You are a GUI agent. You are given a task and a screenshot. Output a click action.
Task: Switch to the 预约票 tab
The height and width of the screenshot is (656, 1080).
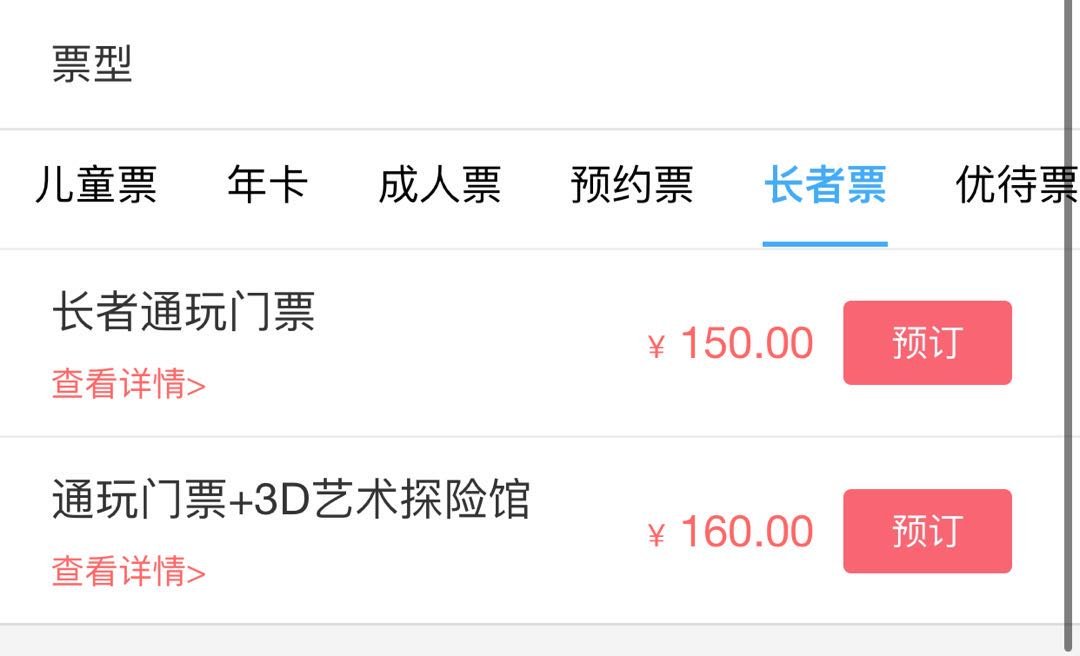(x=631, y=186)
